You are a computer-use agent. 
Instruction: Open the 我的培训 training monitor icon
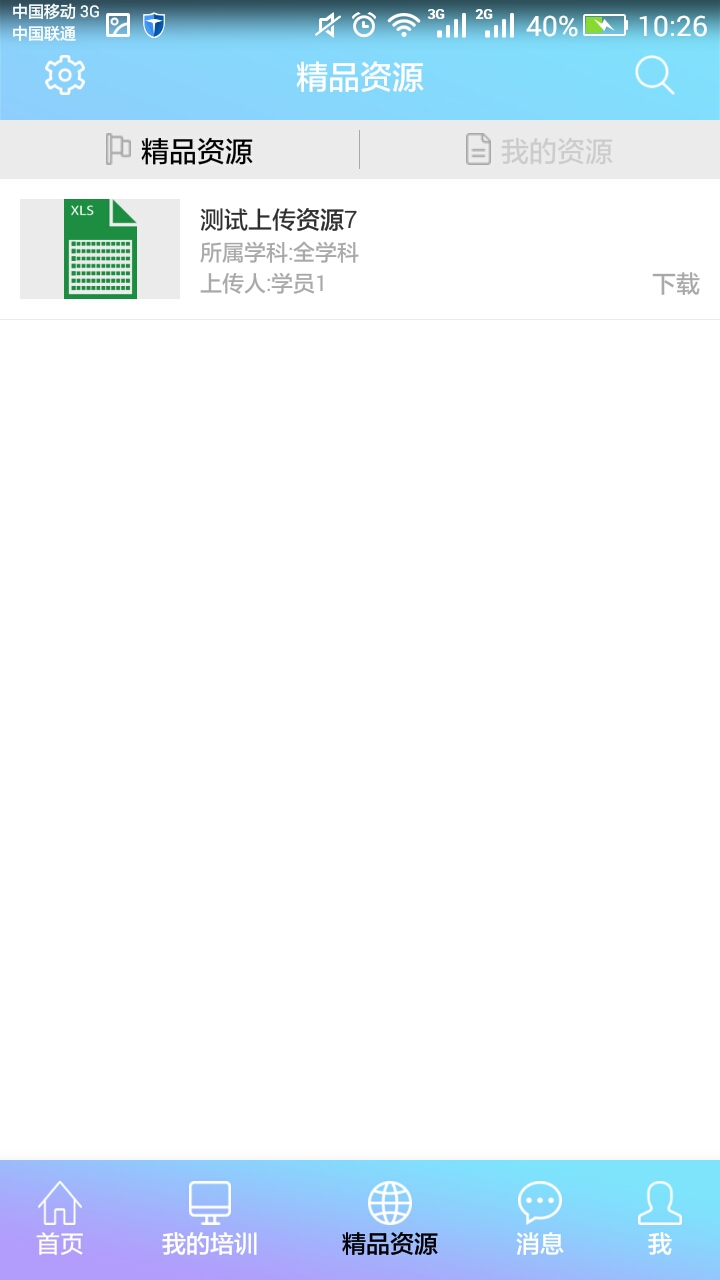(208, 1205)
